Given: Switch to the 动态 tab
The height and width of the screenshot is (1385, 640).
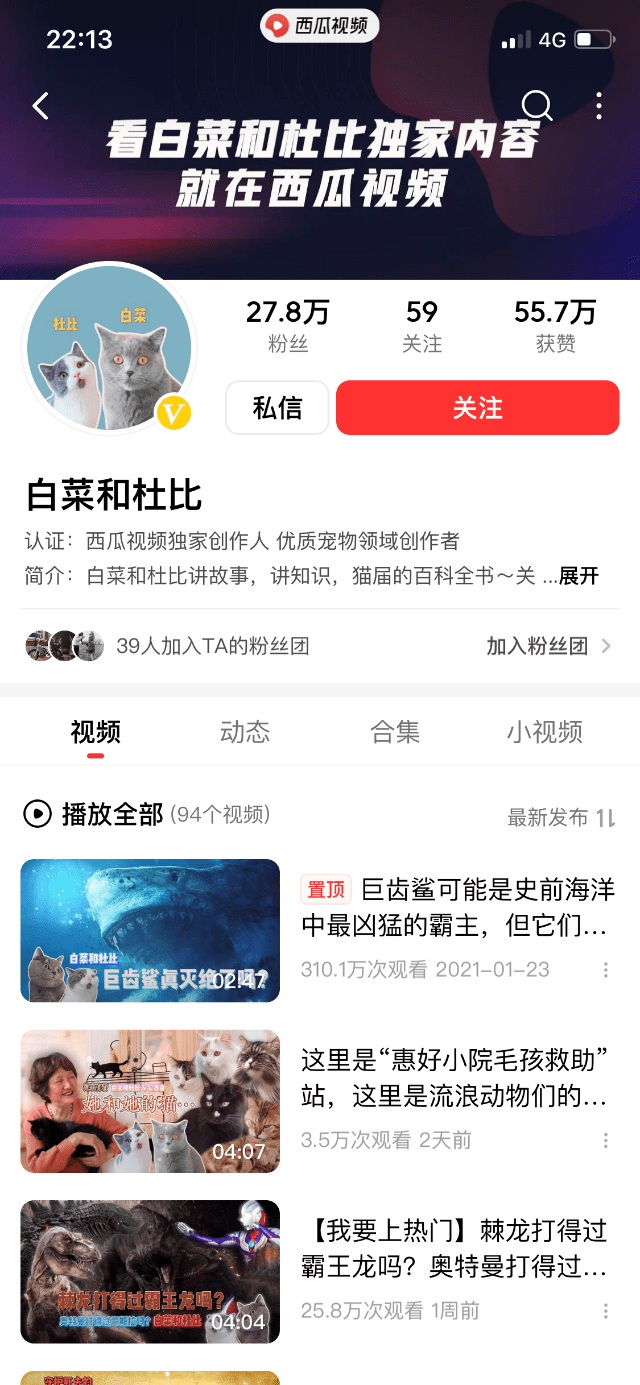Looking at the screenshot, I should (245, 732).
